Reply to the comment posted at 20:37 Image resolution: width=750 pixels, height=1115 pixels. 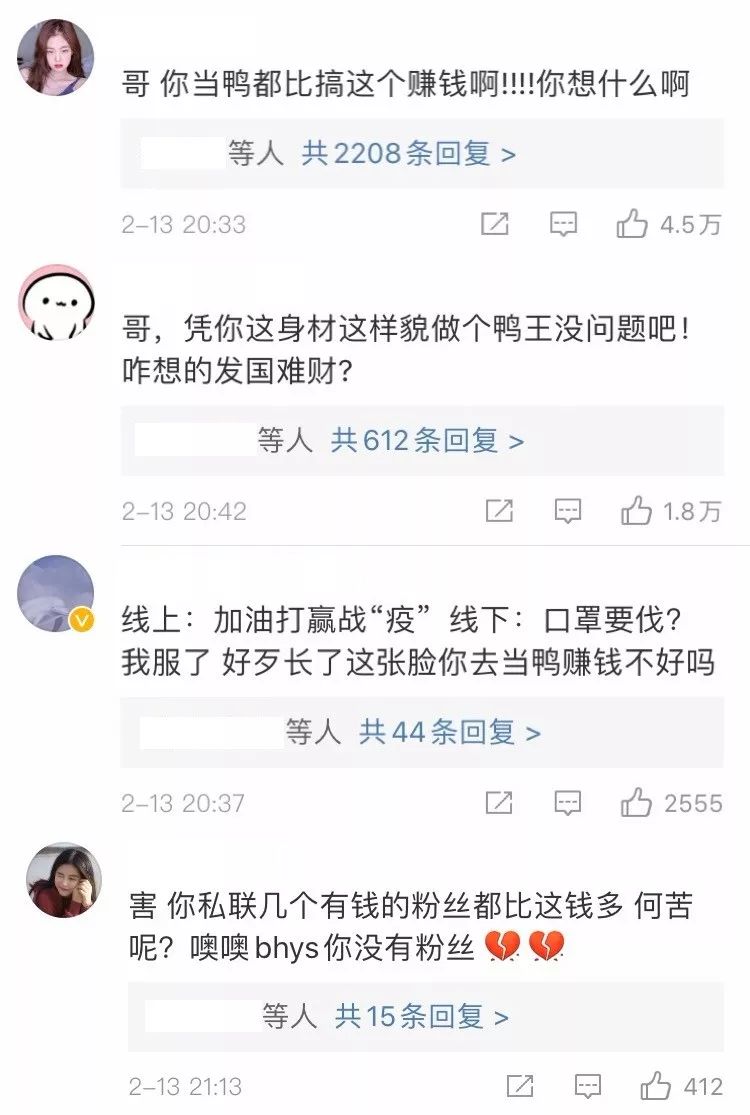click(x=567, y=803)
